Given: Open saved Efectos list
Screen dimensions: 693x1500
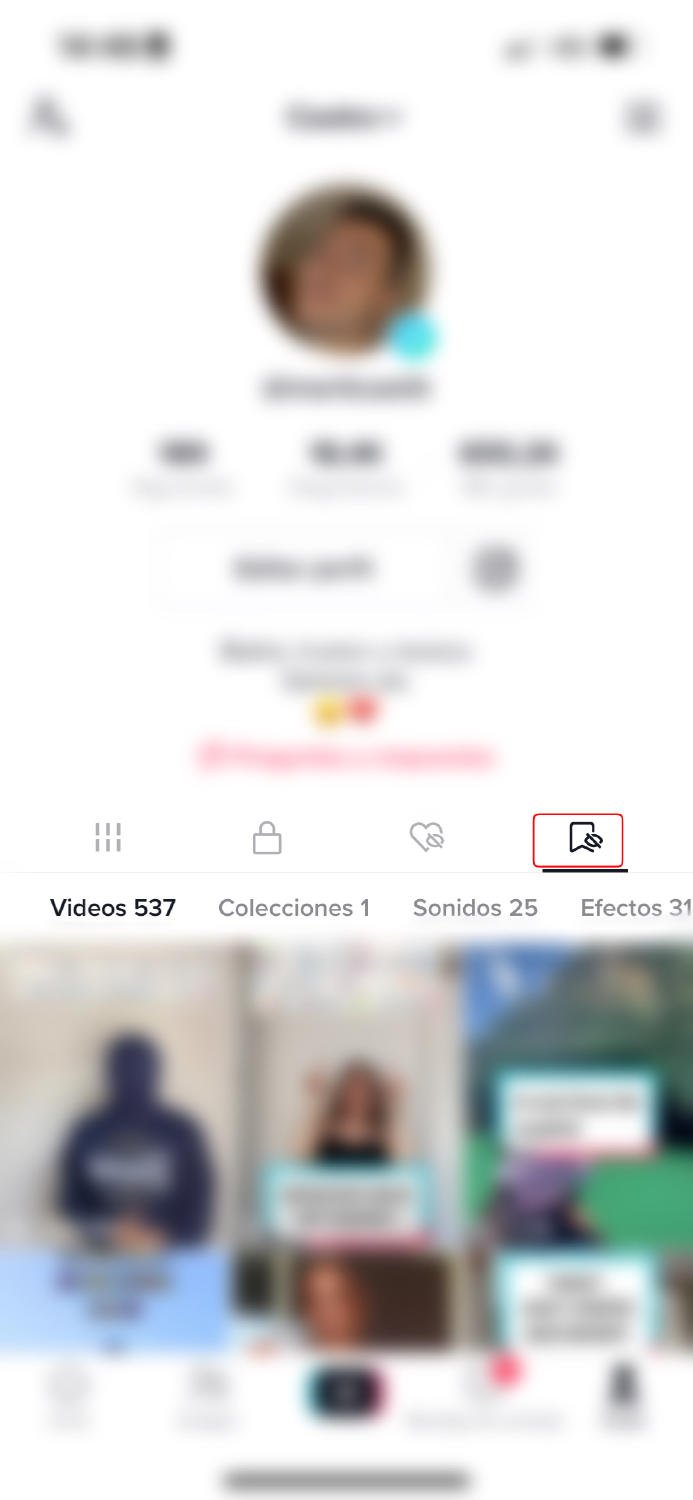Looking at the screenshot, I should coord(636,908).
